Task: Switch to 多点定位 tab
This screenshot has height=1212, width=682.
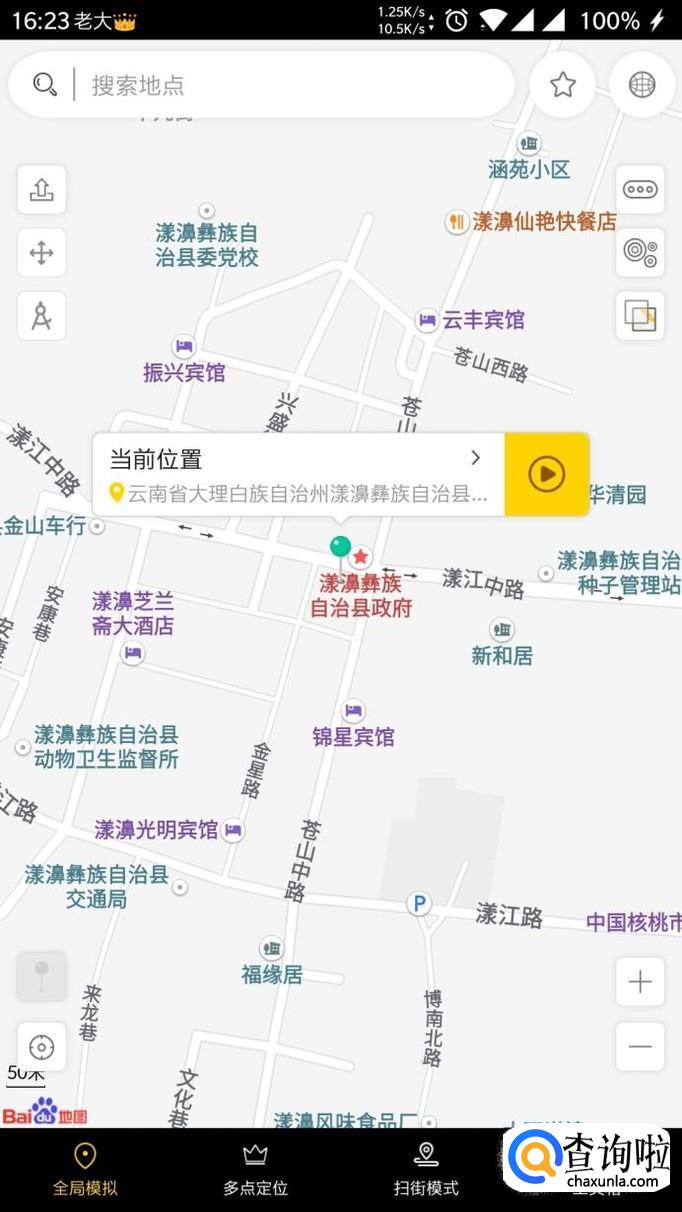Action: click(x=255, y=1170)
